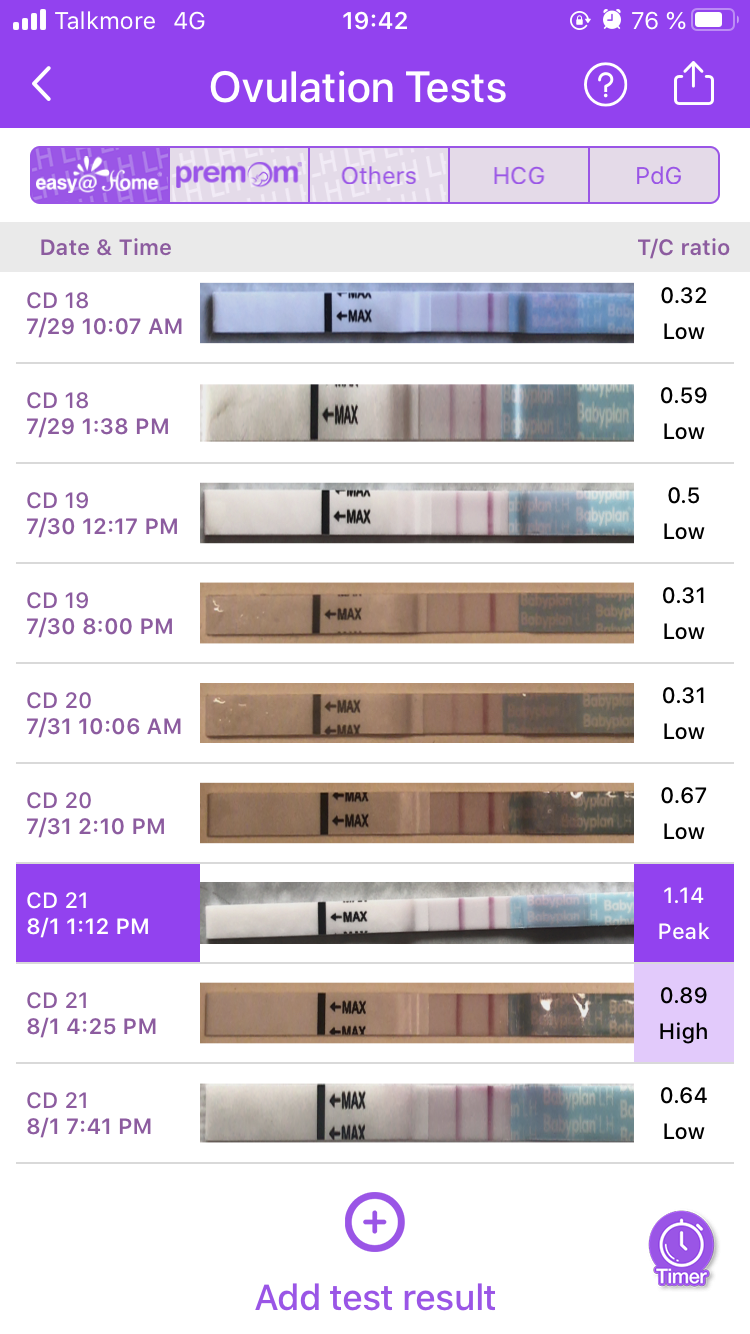View the High test from 8/1 4:25 PM
This screenshot has height=1334, width=750.
click(375, 1013)
